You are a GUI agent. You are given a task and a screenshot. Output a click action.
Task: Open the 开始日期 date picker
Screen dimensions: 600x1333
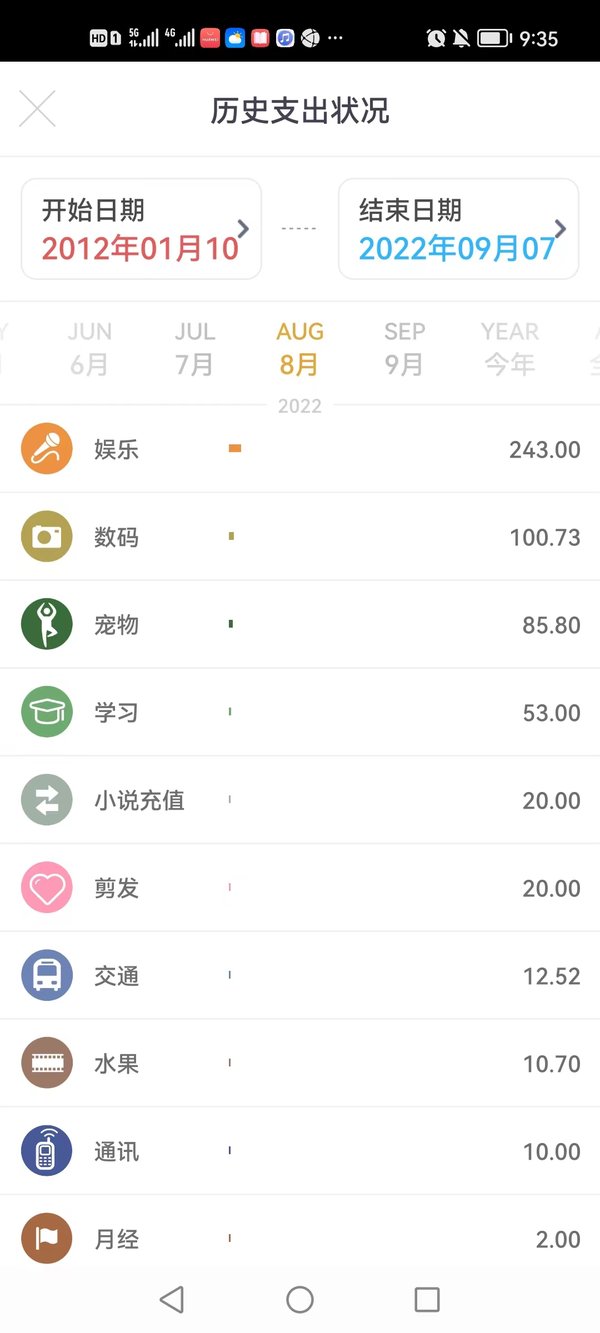[141, 229]
